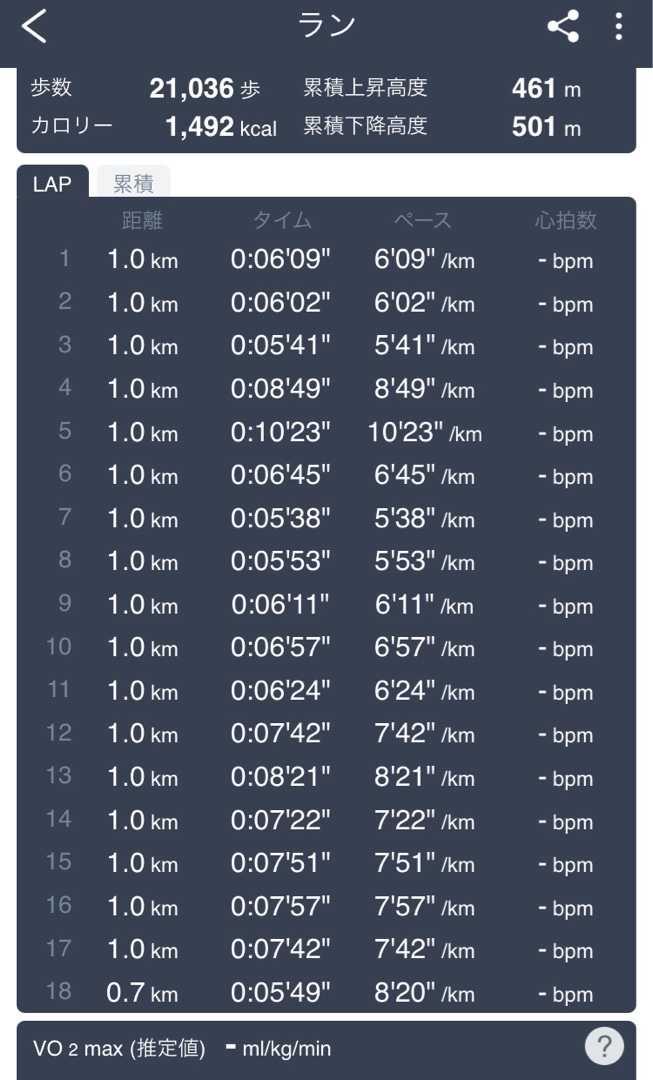The width and height of the screenshot is (653, 1080).
Task: Go back from the ラン screen
Action: [35, 27]
